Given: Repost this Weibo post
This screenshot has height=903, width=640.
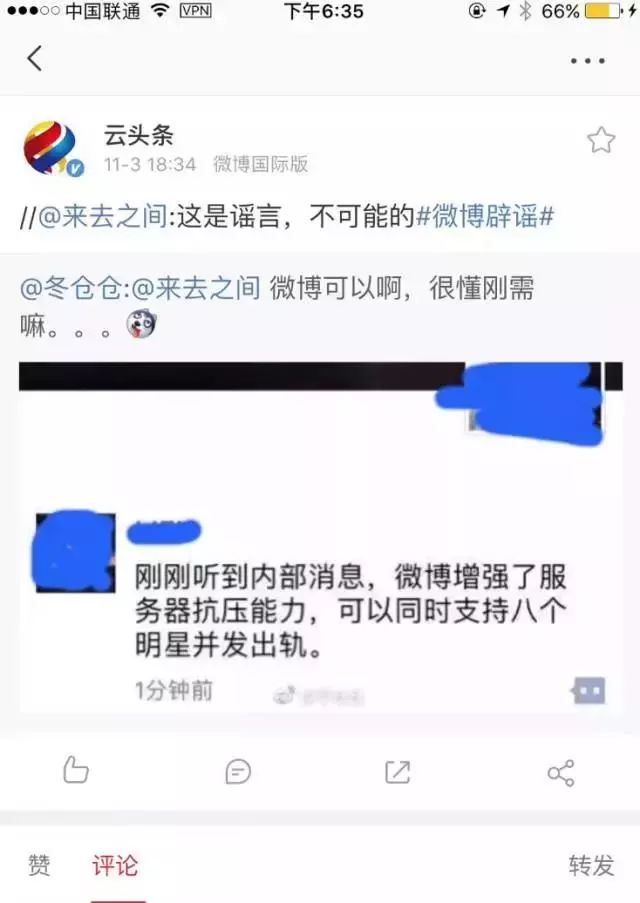Looking at the screenshot, I should pos(398,771).
